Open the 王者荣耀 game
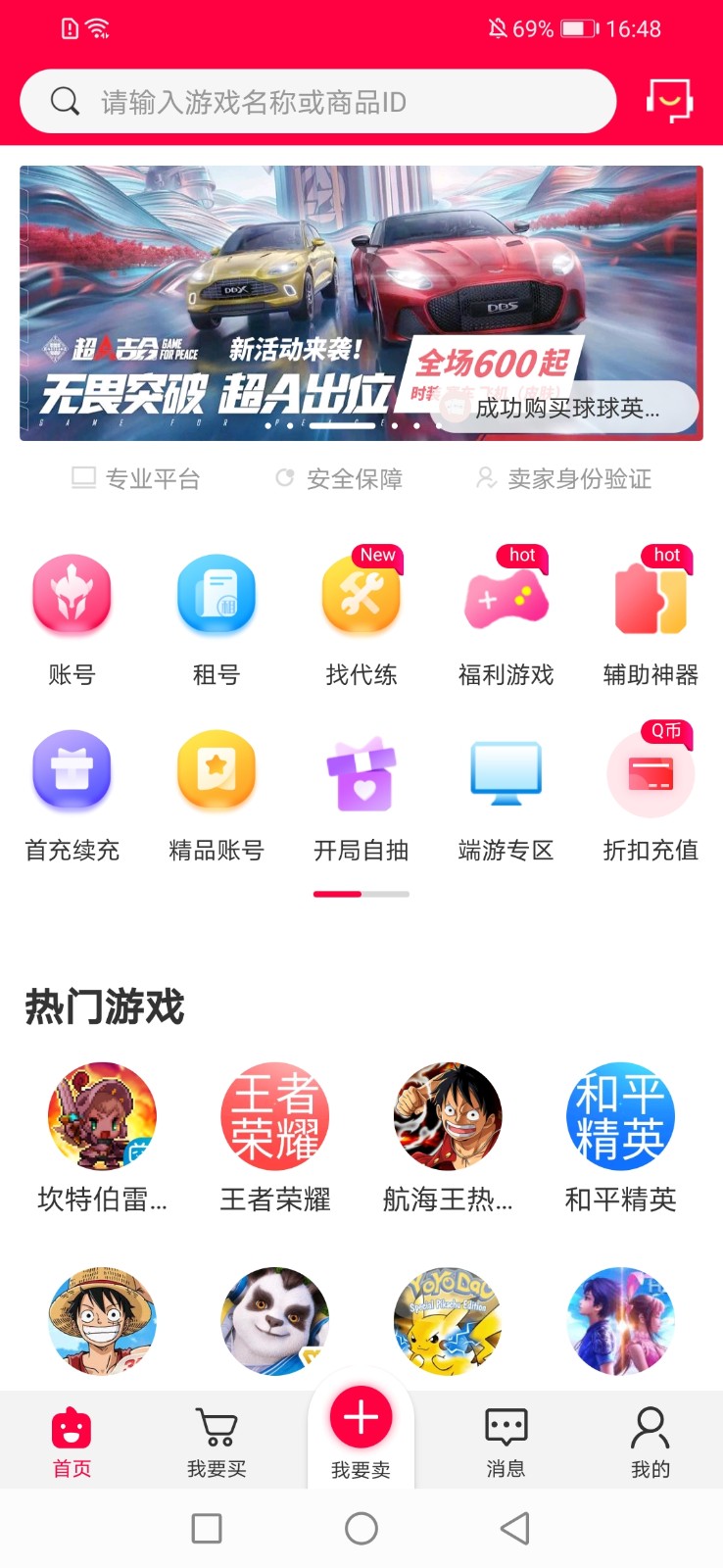 pos(275,1137)
